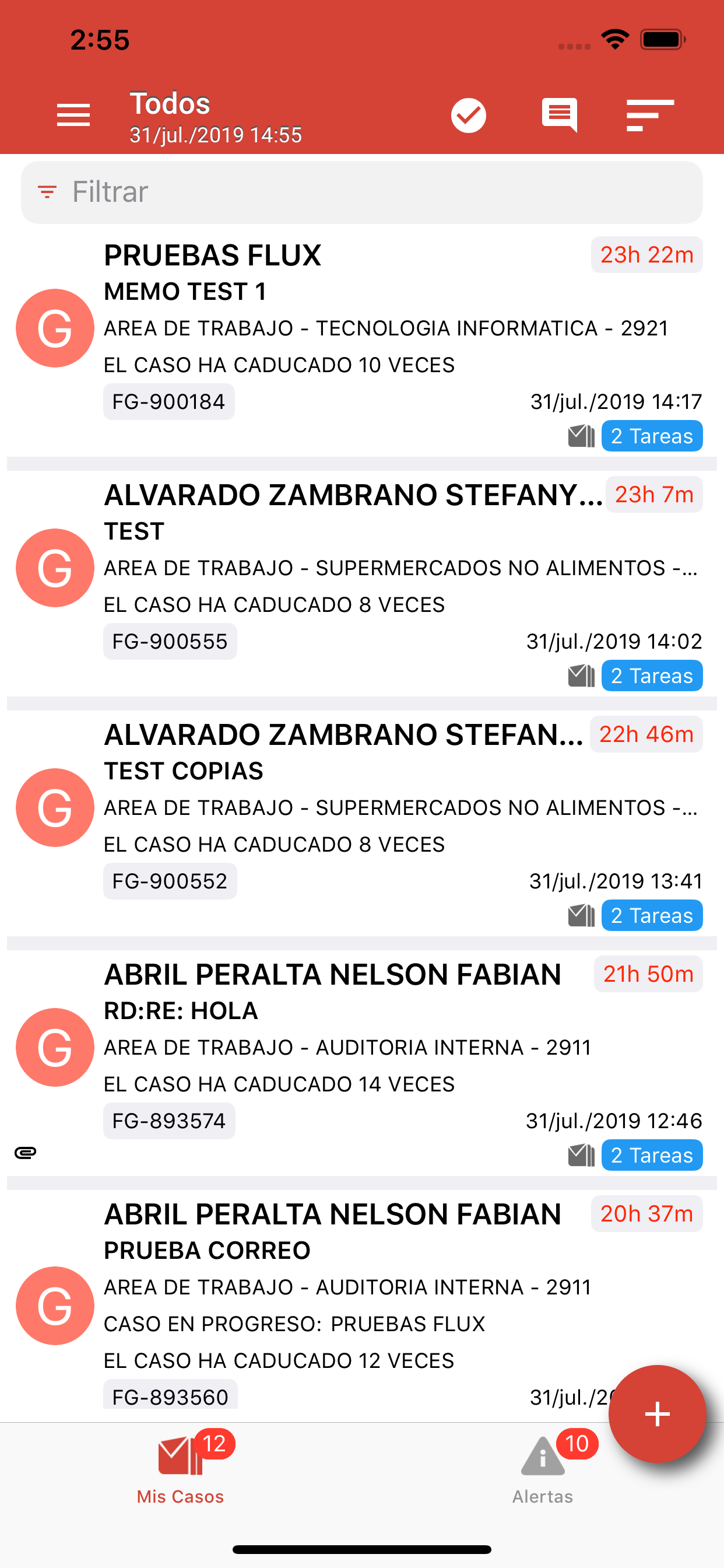724x1568 pixels.
Task: Open case FG-900552 TEST COPIAS
Action: 362,824
